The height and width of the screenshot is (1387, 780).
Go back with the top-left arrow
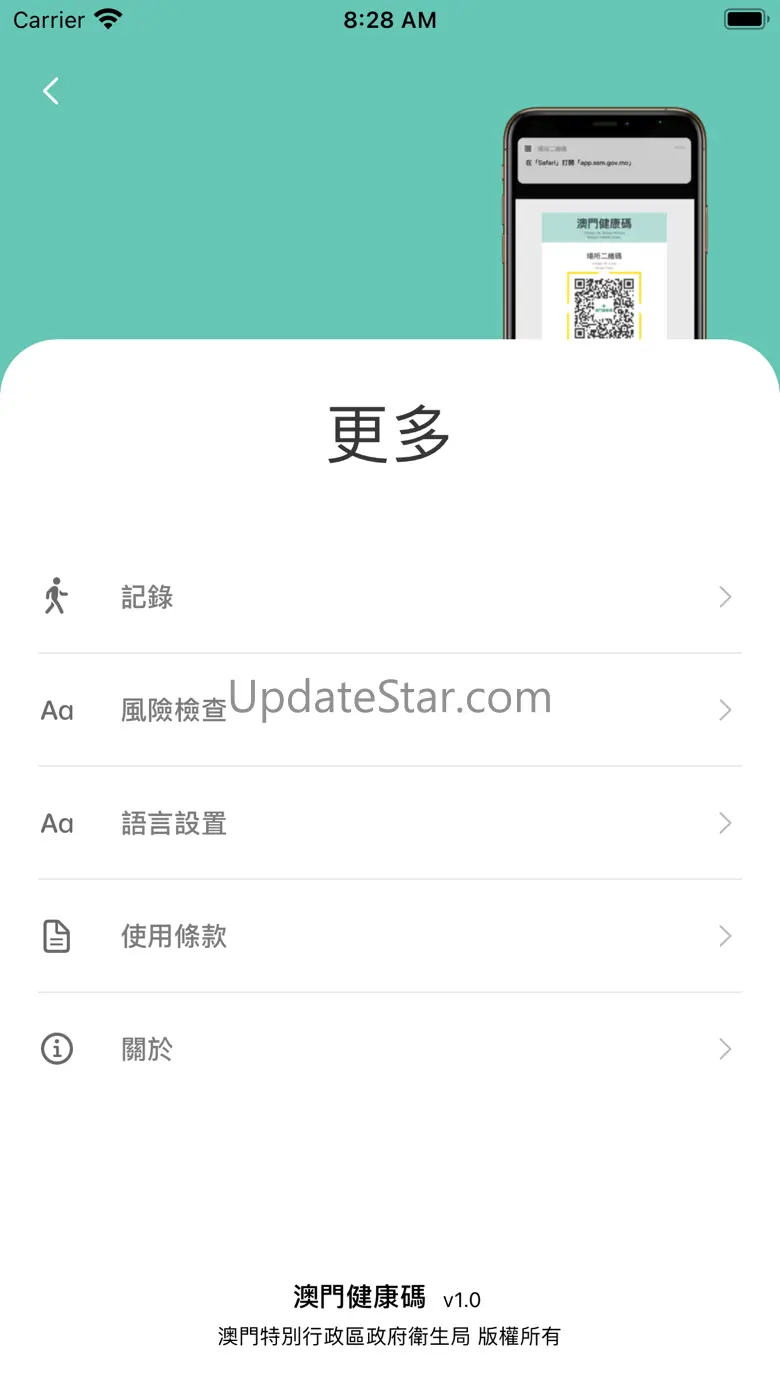coord(50,91)
